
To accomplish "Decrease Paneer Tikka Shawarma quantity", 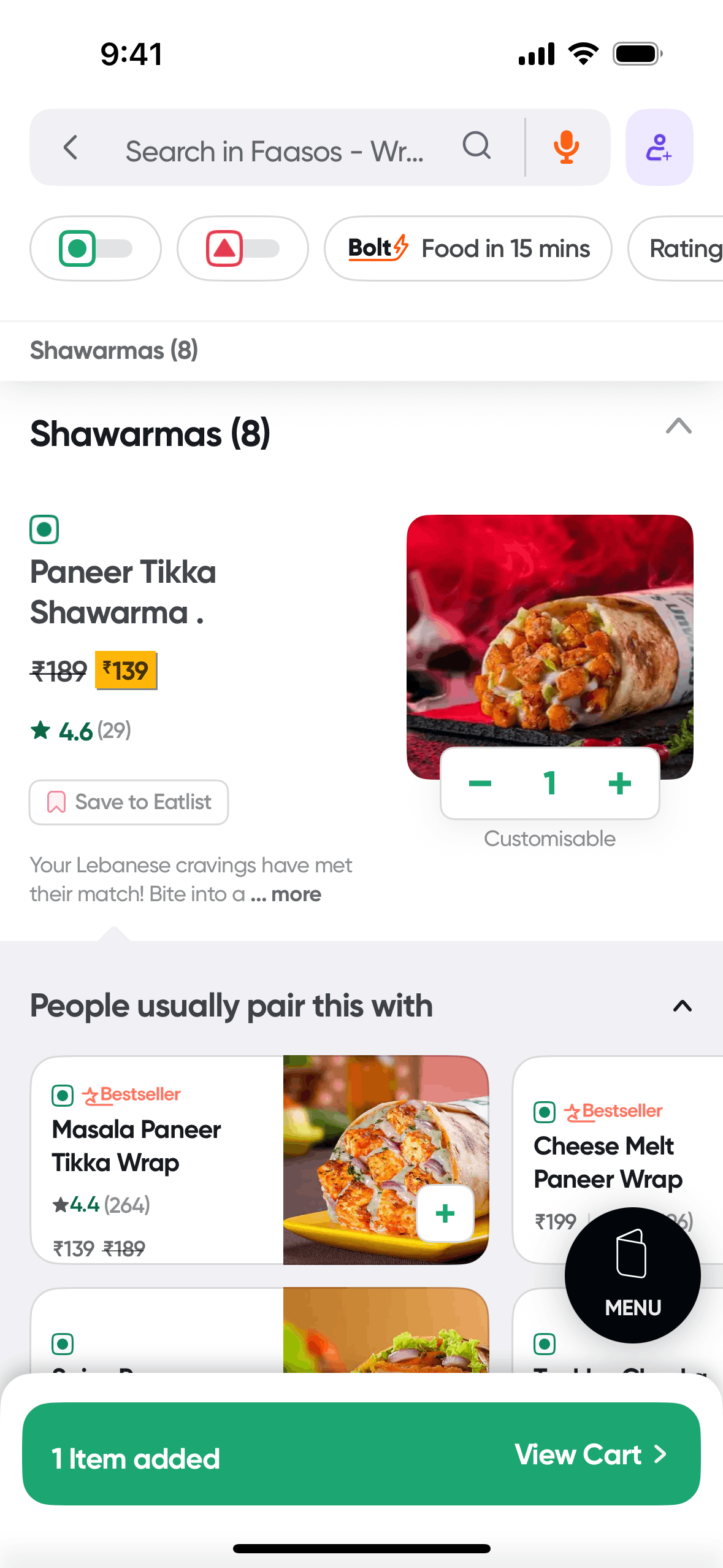I will tap(480, 783).
